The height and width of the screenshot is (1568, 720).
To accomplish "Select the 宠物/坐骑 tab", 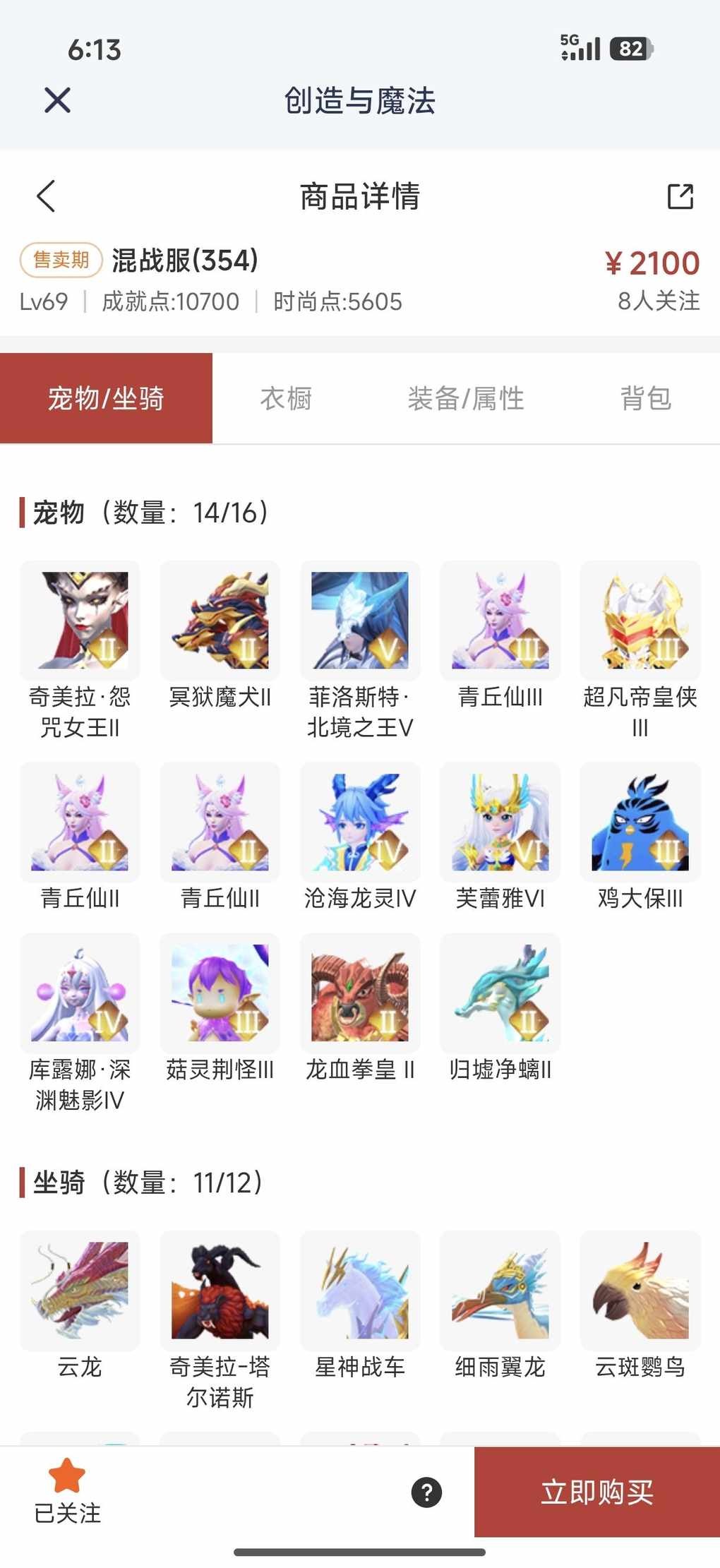I will [106, 399].
